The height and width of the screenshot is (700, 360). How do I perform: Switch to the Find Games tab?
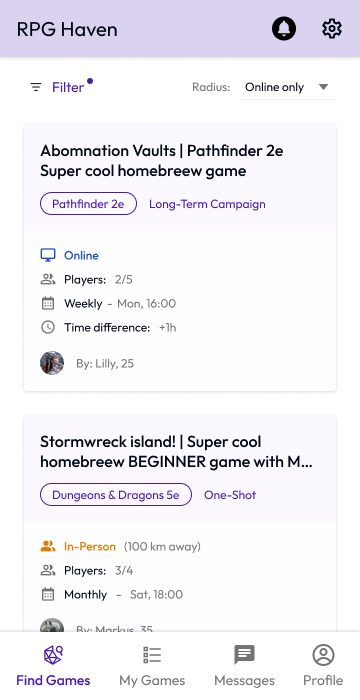(53, 665)
